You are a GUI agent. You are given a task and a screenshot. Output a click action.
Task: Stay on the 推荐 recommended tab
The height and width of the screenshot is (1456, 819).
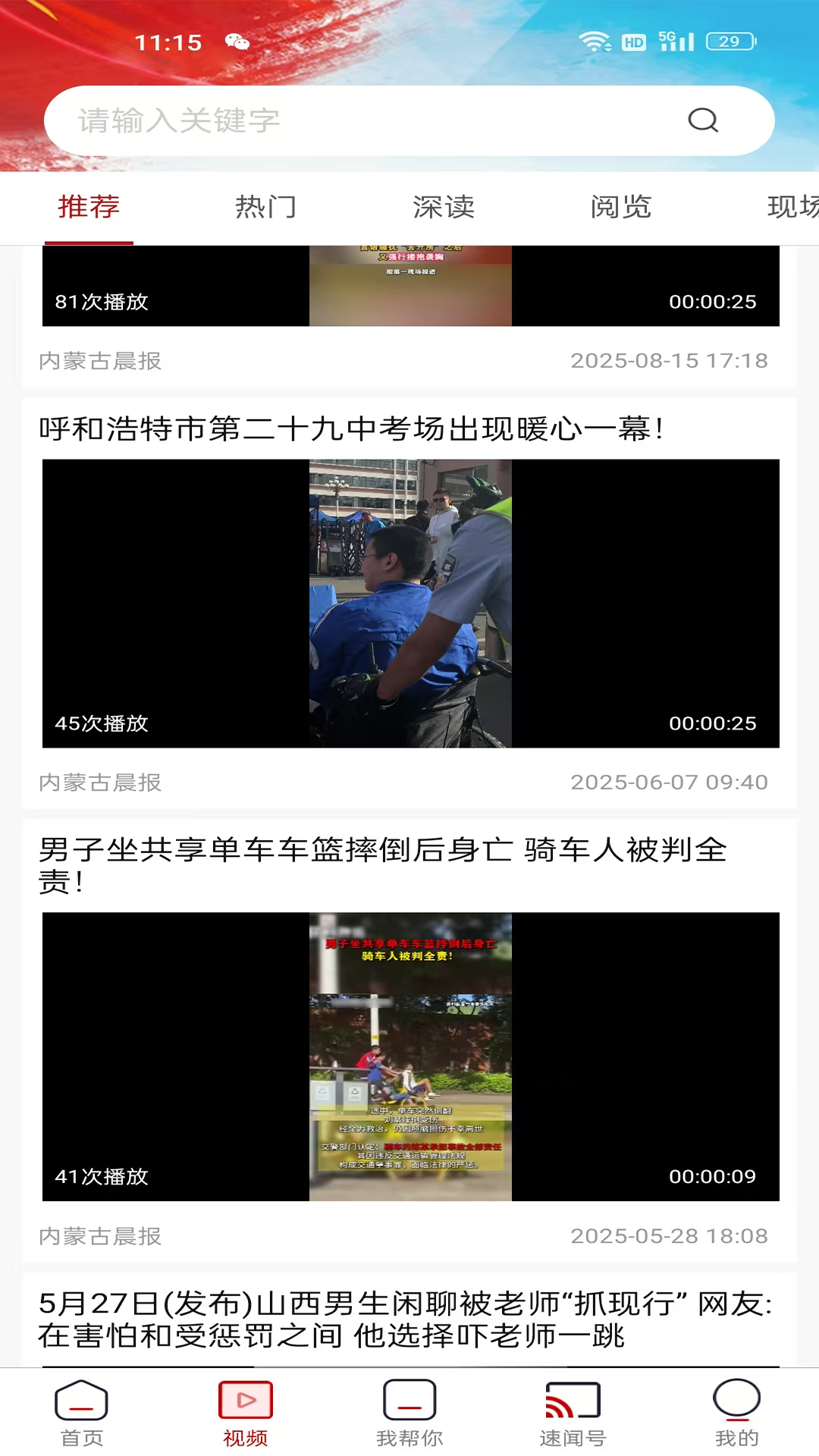pyautogui.click(x=89, y=207)
